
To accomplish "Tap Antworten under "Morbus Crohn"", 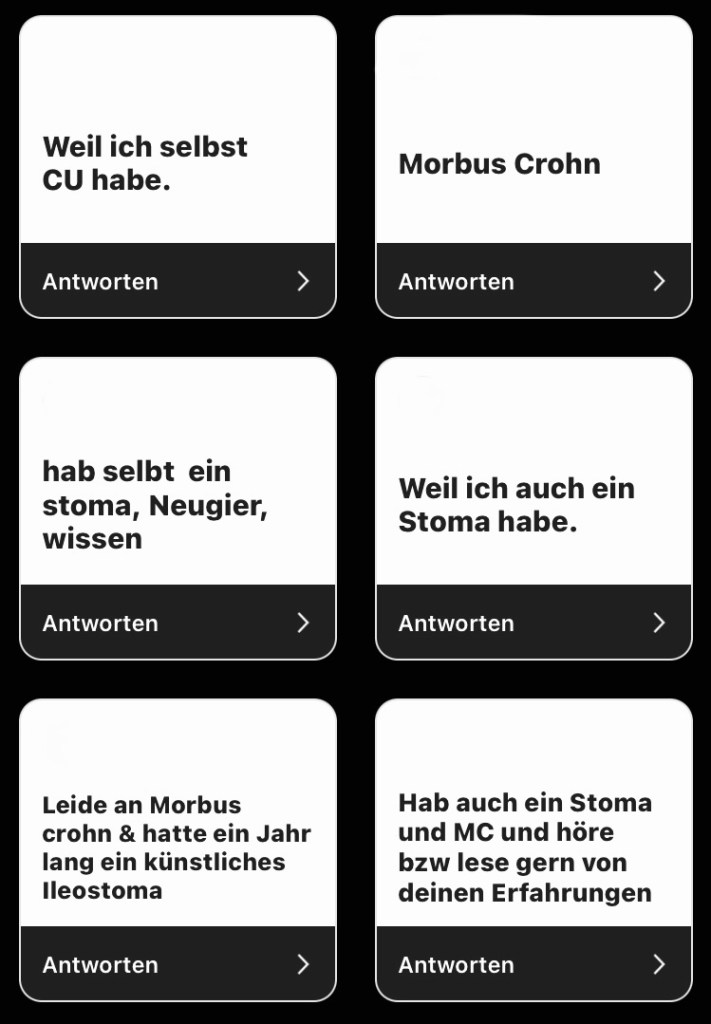I will coord(533,281).
